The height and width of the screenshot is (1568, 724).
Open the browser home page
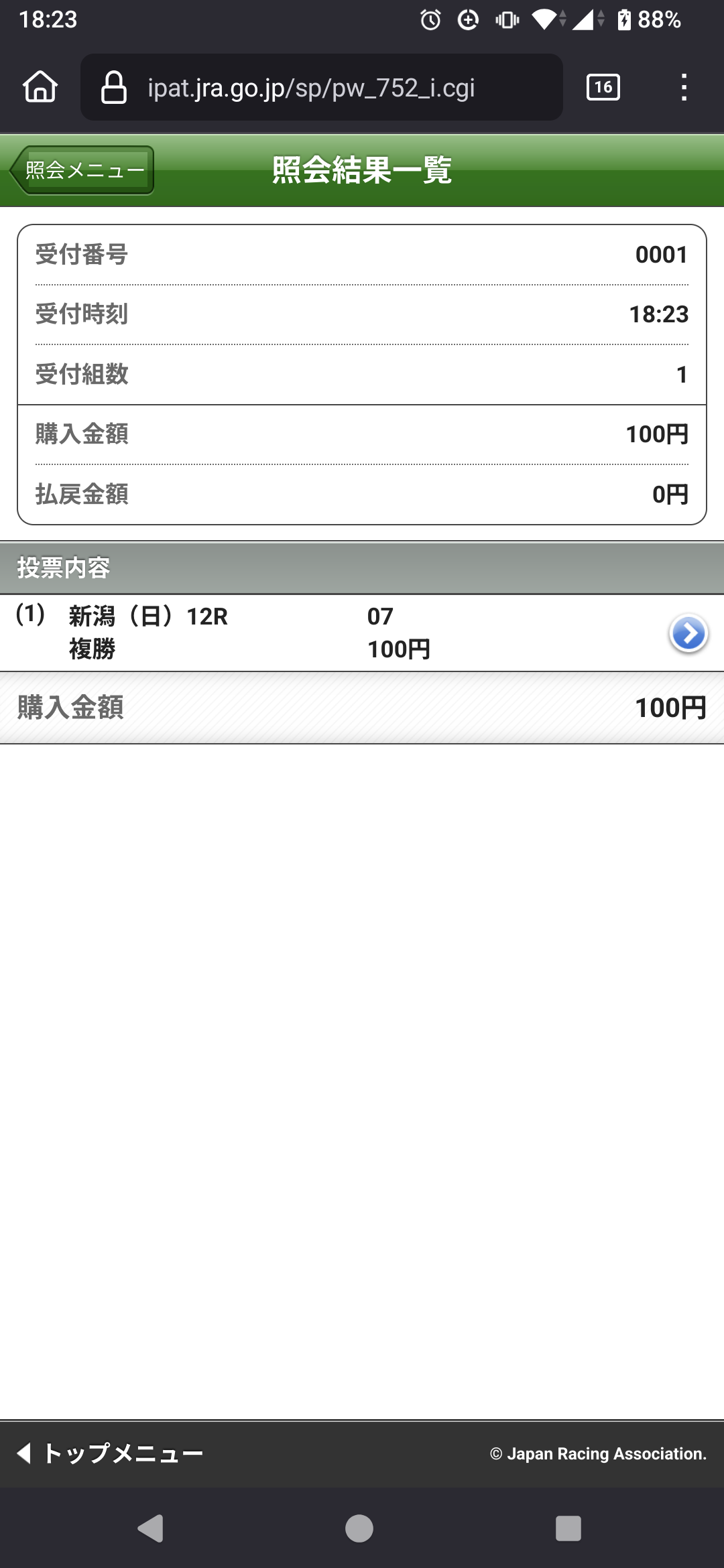pos(40,87)
